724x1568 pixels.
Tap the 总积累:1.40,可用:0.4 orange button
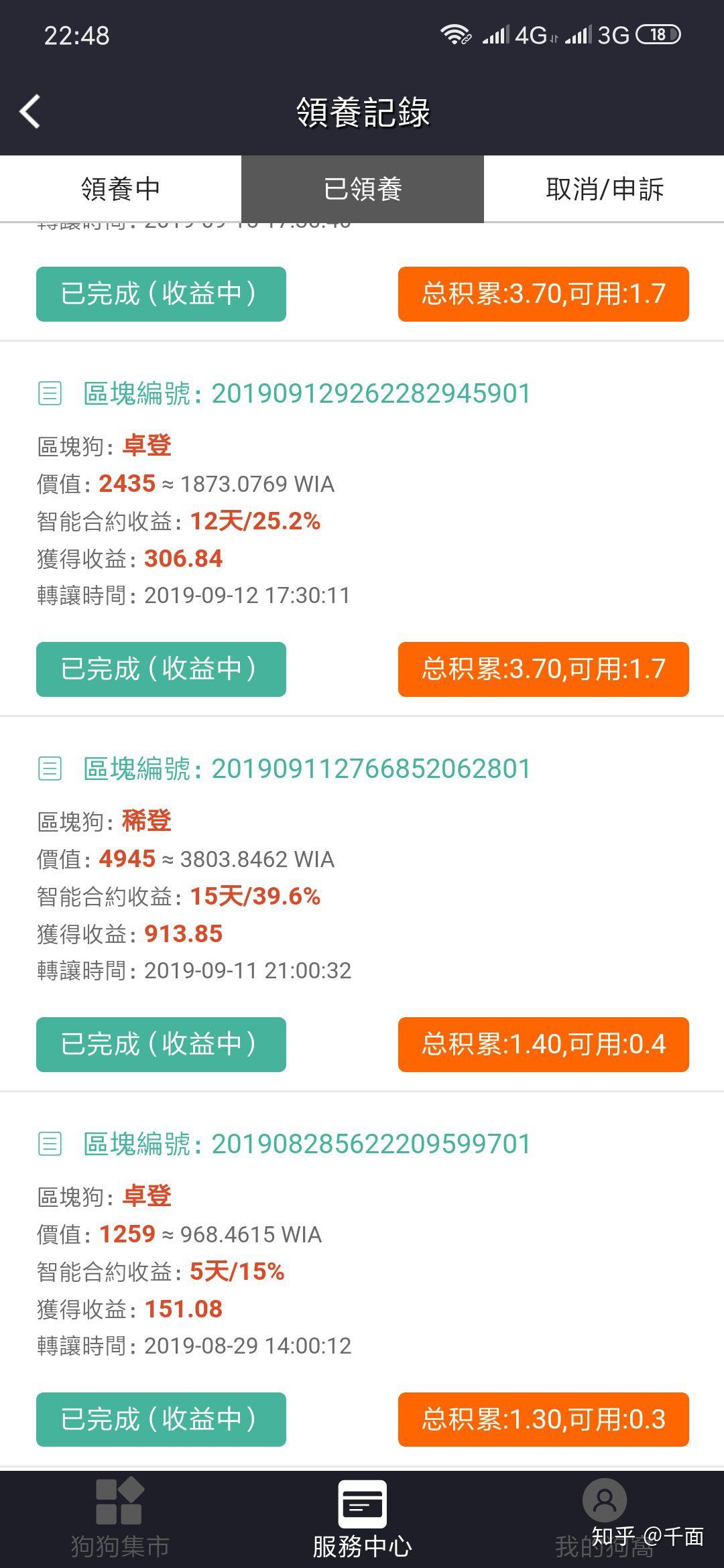[543, 1045]
